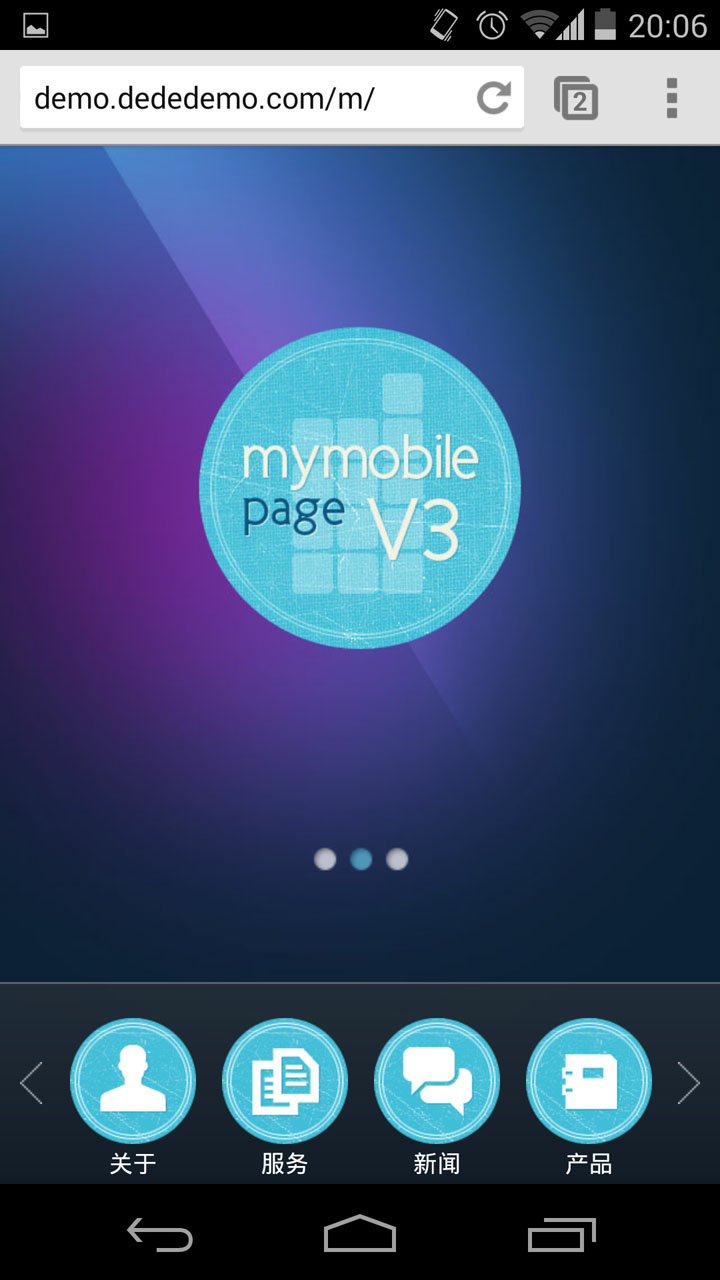Open the 新闻 section

(x=437, y=1082)
